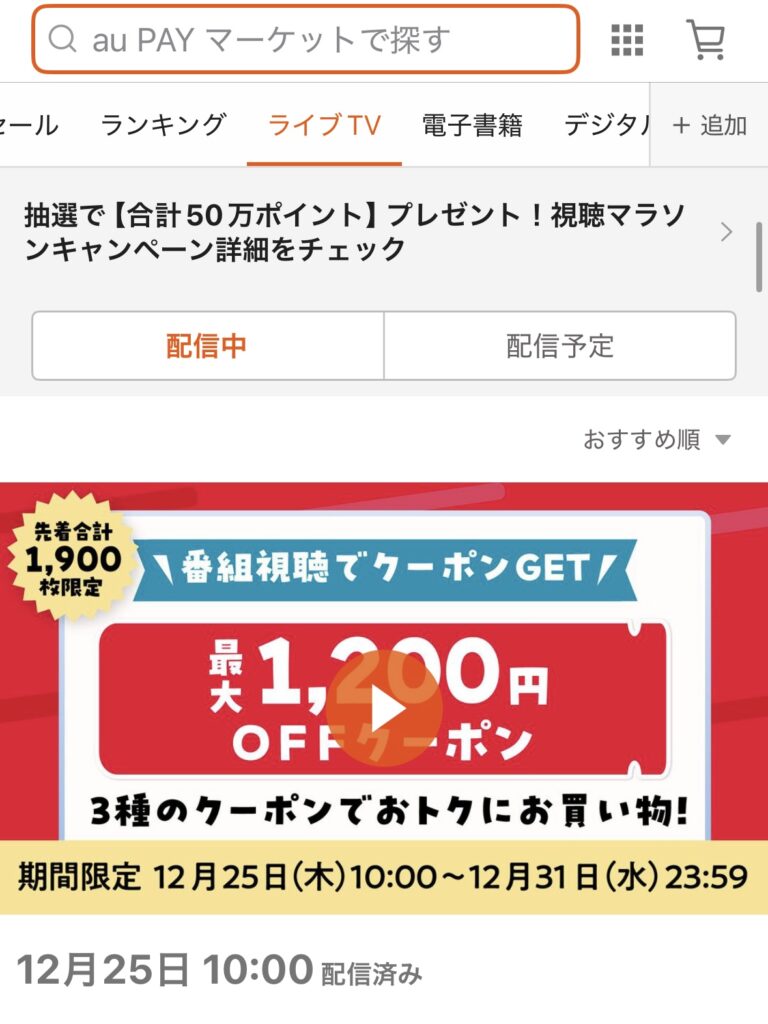Switch to the ランキング tab

163,125
